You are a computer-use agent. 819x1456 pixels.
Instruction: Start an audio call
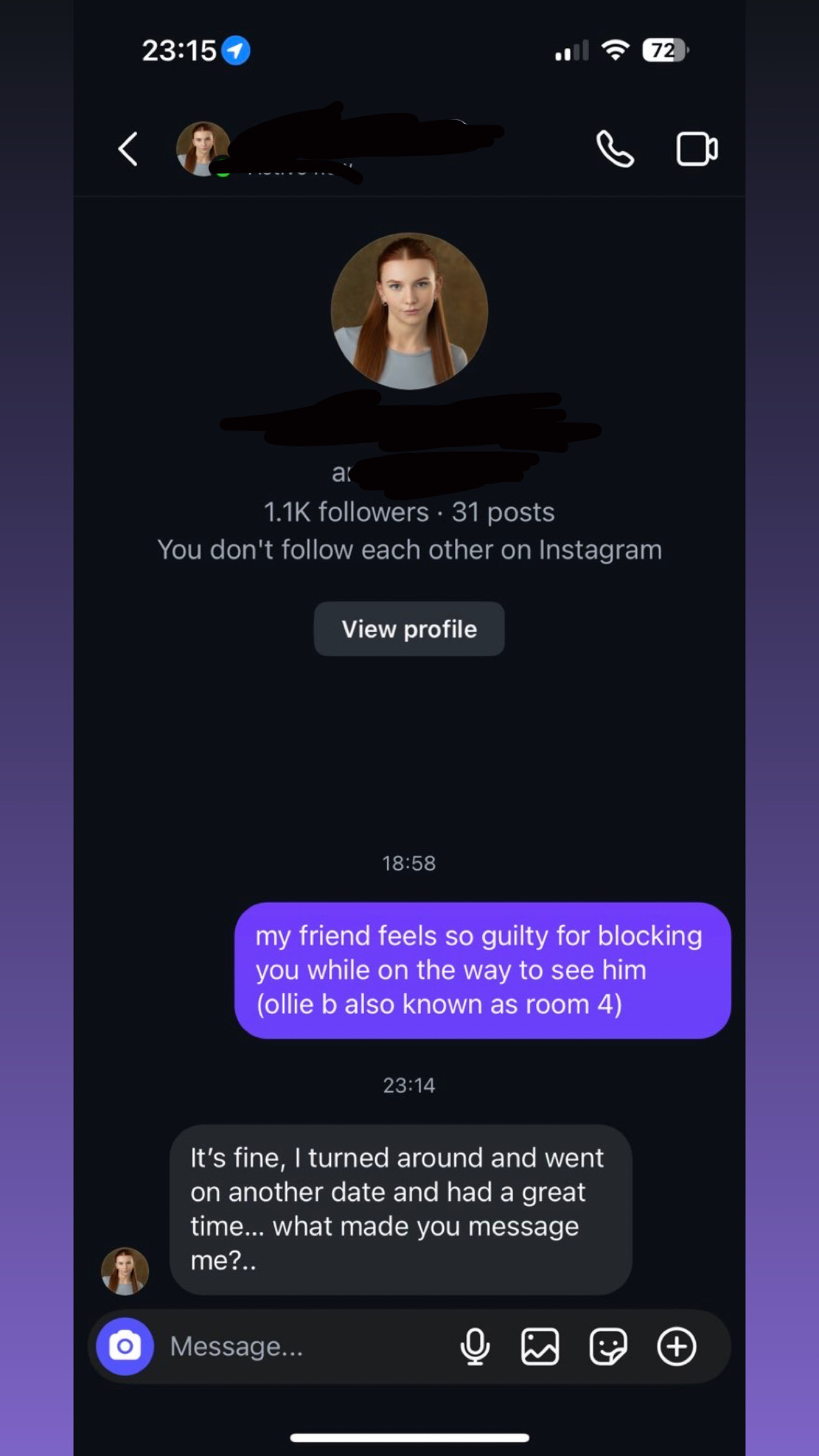[615, 149]
